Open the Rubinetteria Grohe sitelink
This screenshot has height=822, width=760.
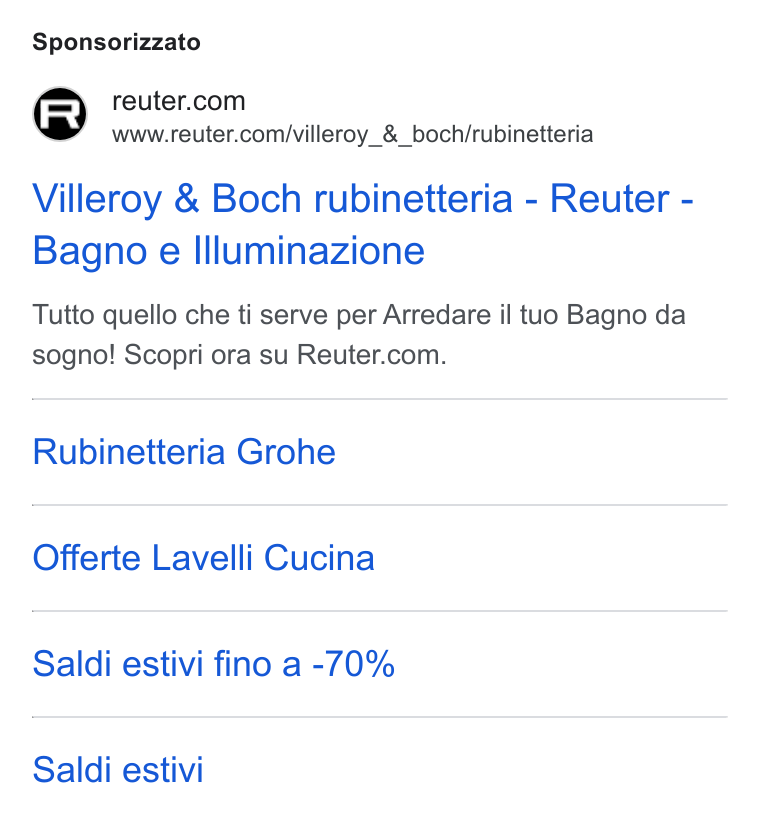184,452
